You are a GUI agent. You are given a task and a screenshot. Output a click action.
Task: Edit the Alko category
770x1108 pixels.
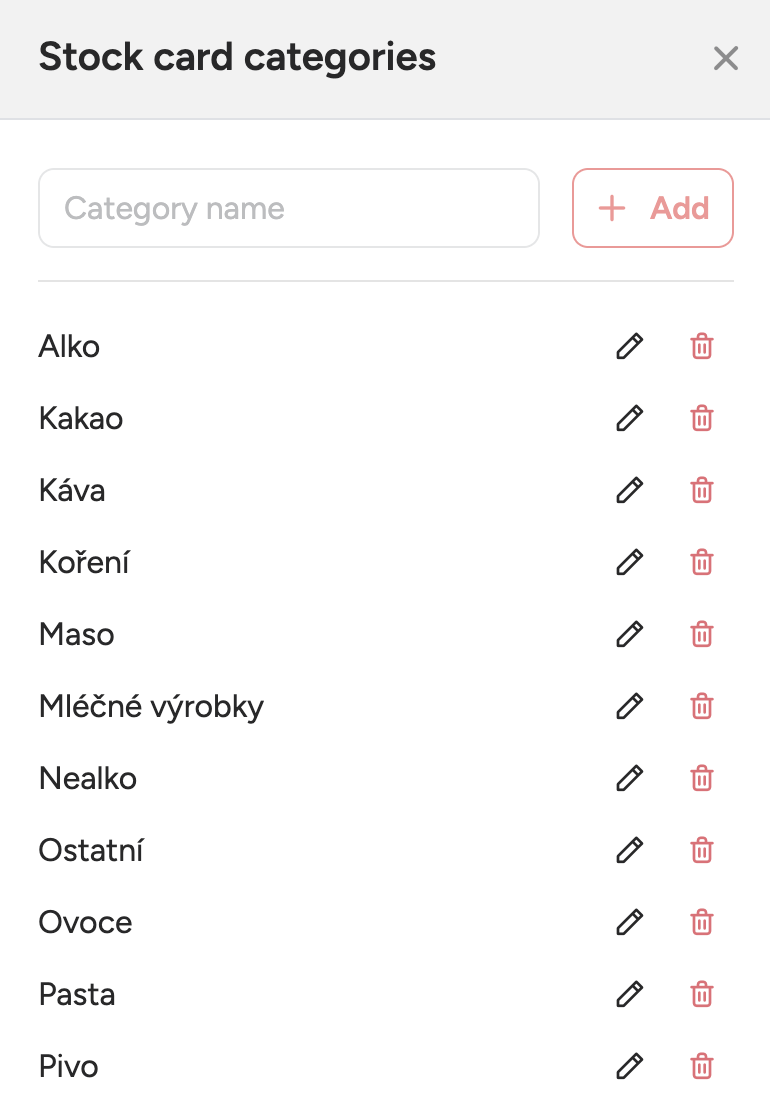pos(629,347)
